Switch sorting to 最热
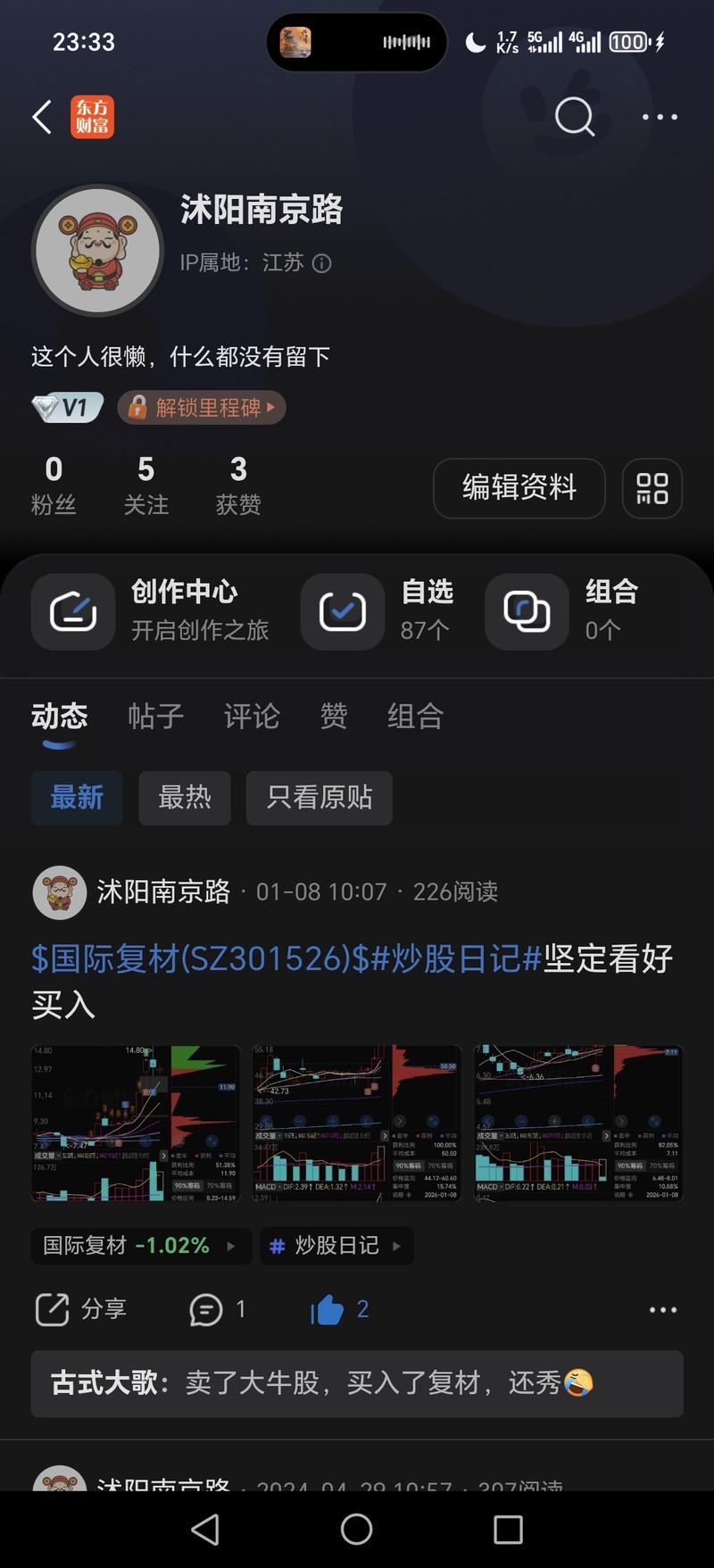 click(x=184, y=798)
